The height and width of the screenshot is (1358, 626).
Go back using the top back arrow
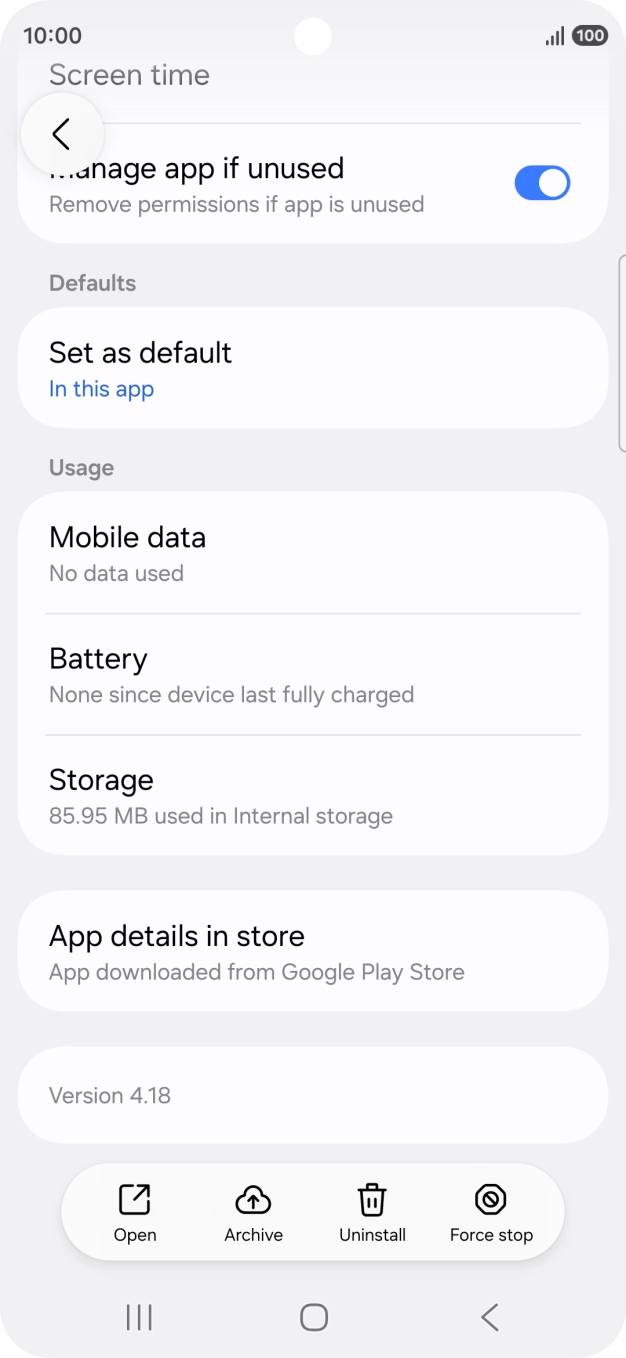pyautogui.click(x=62, y=134)
